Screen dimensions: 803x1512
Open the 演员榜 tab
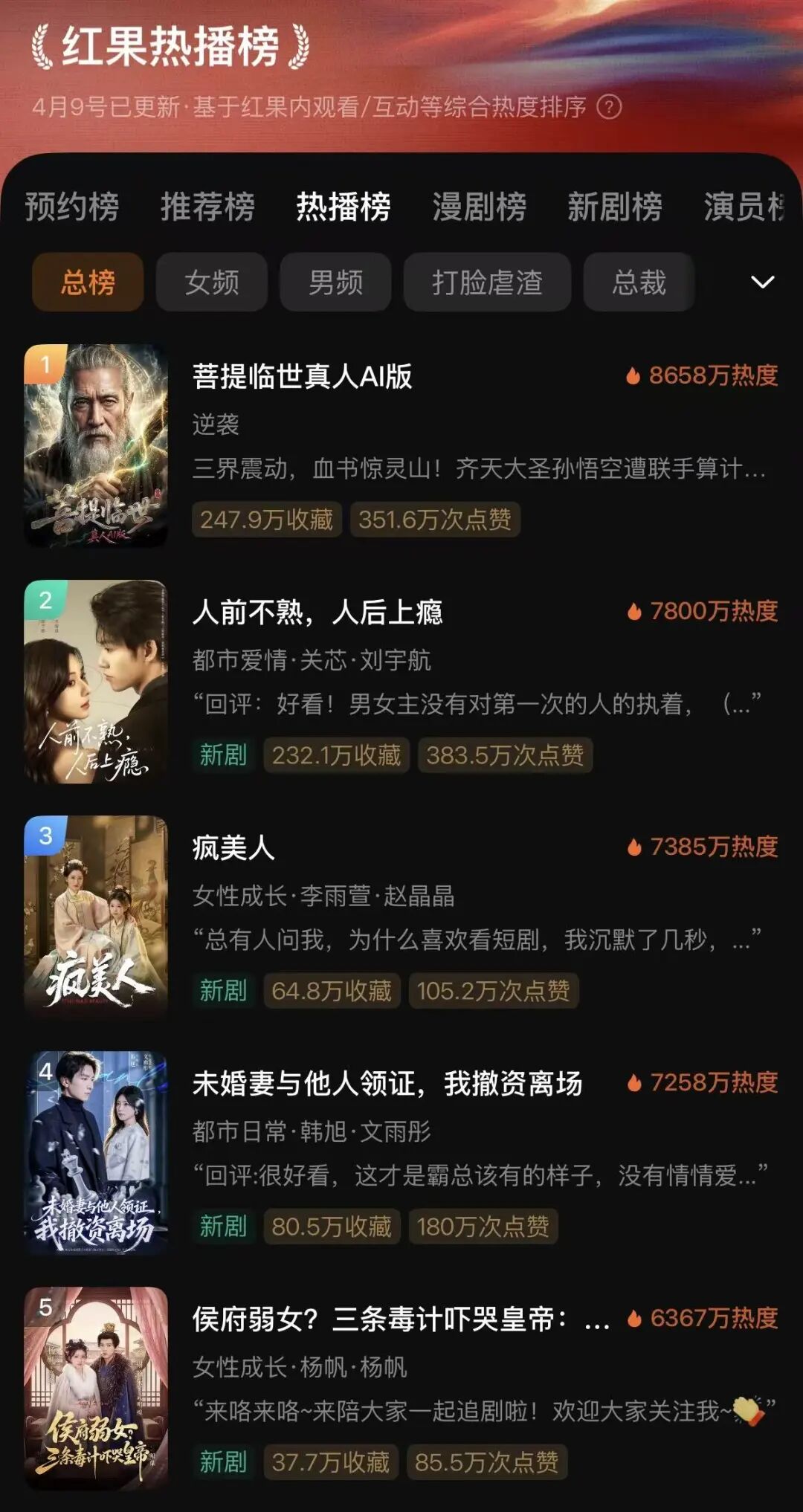744,207
